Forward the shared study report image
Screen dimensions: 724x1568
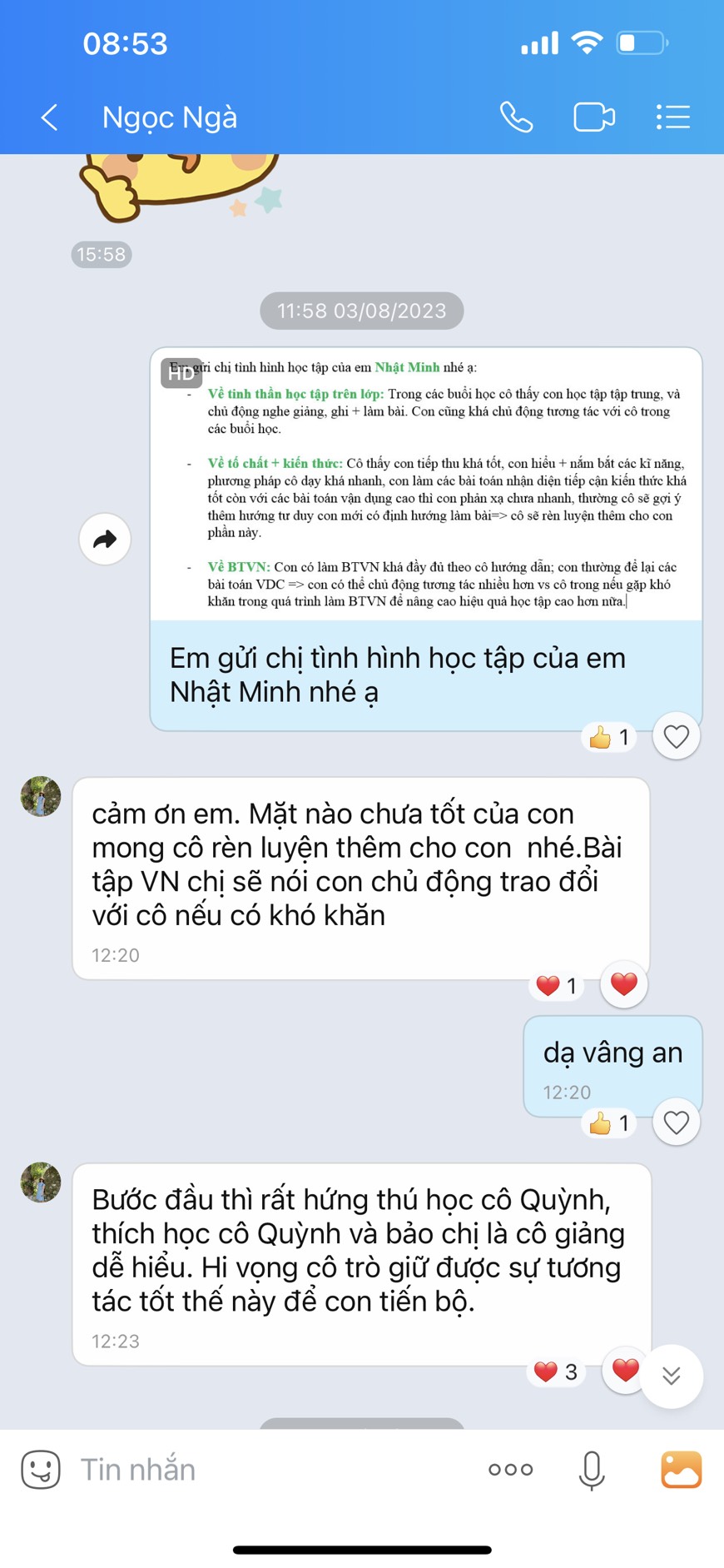(x=105, y=540)
